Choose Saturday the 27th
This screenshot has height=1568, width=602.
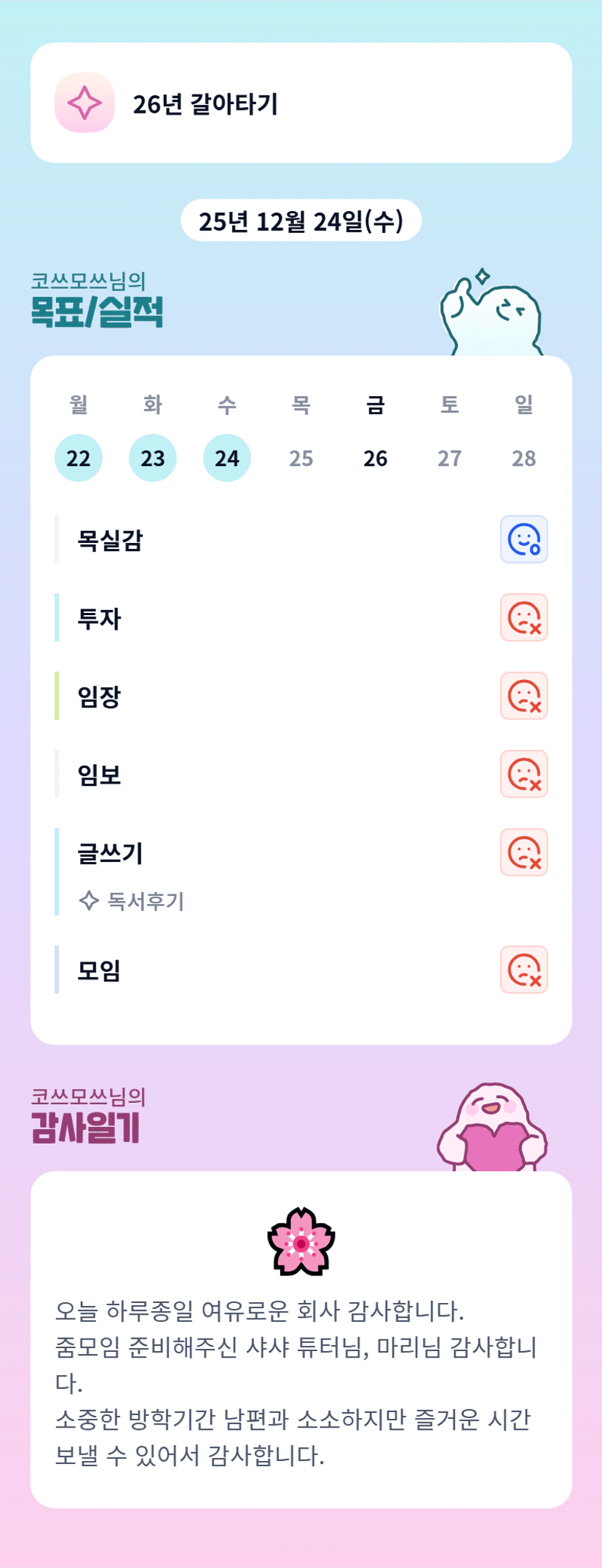click(x=450, y=458)
